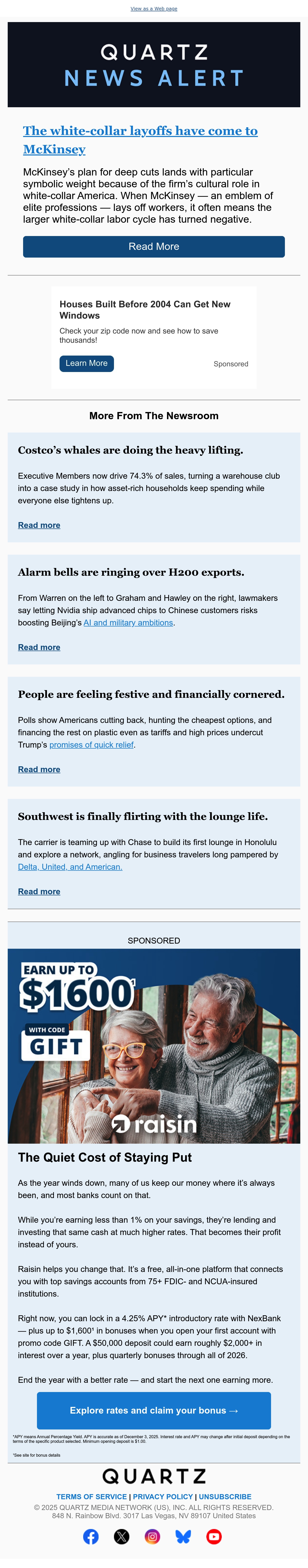Tap the Read More button for McKinsey

coord(154,247)
